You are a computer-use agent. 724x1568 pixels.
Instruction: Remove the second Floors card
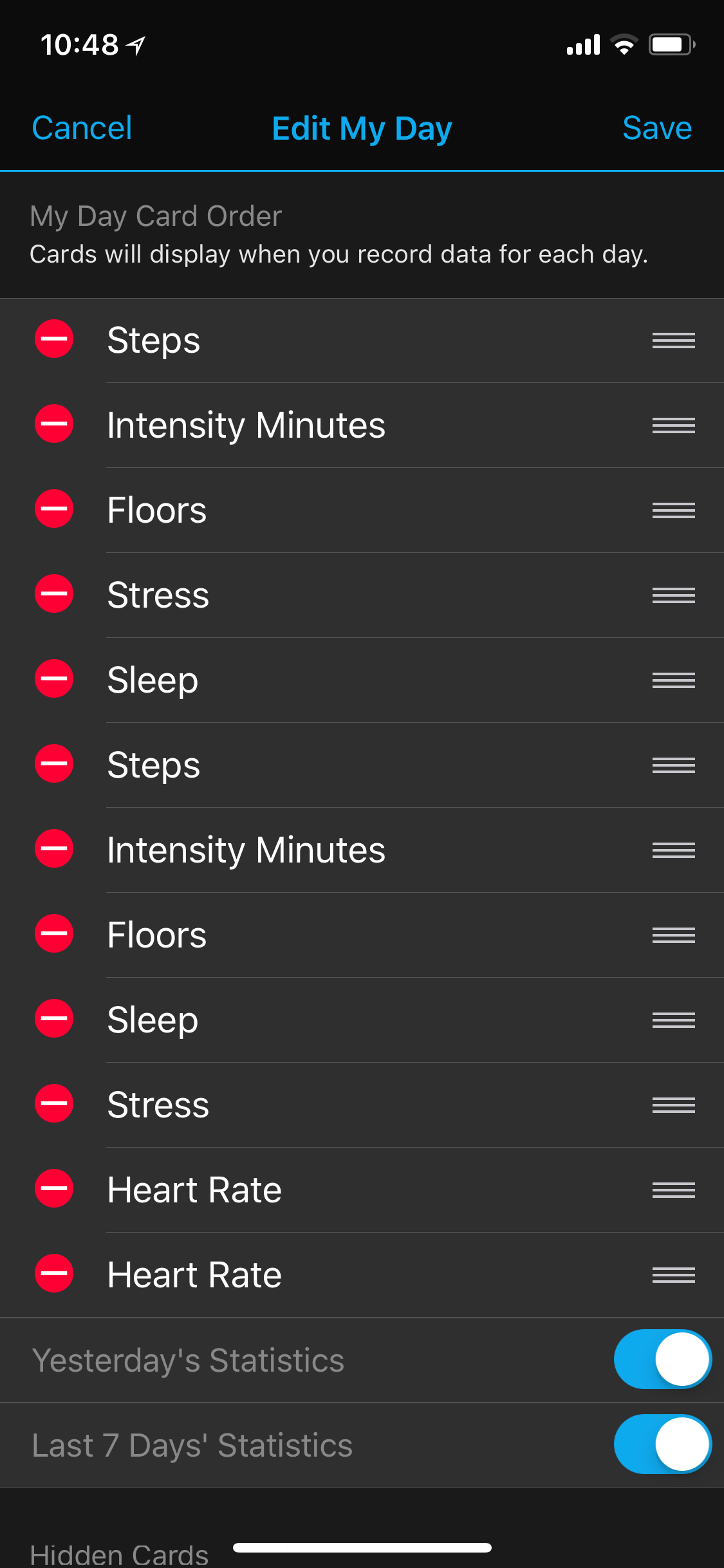[54, 933]
